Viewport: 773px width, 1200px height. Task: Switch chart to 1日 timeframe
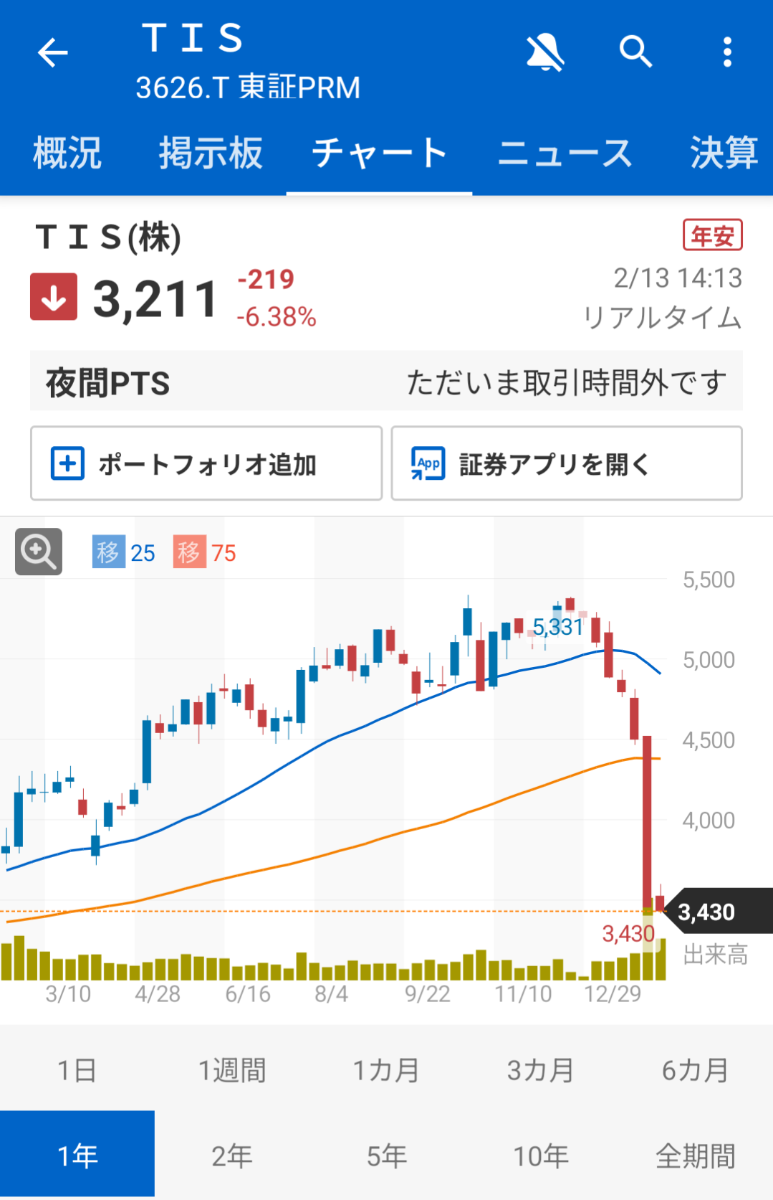coord(77,1069)
